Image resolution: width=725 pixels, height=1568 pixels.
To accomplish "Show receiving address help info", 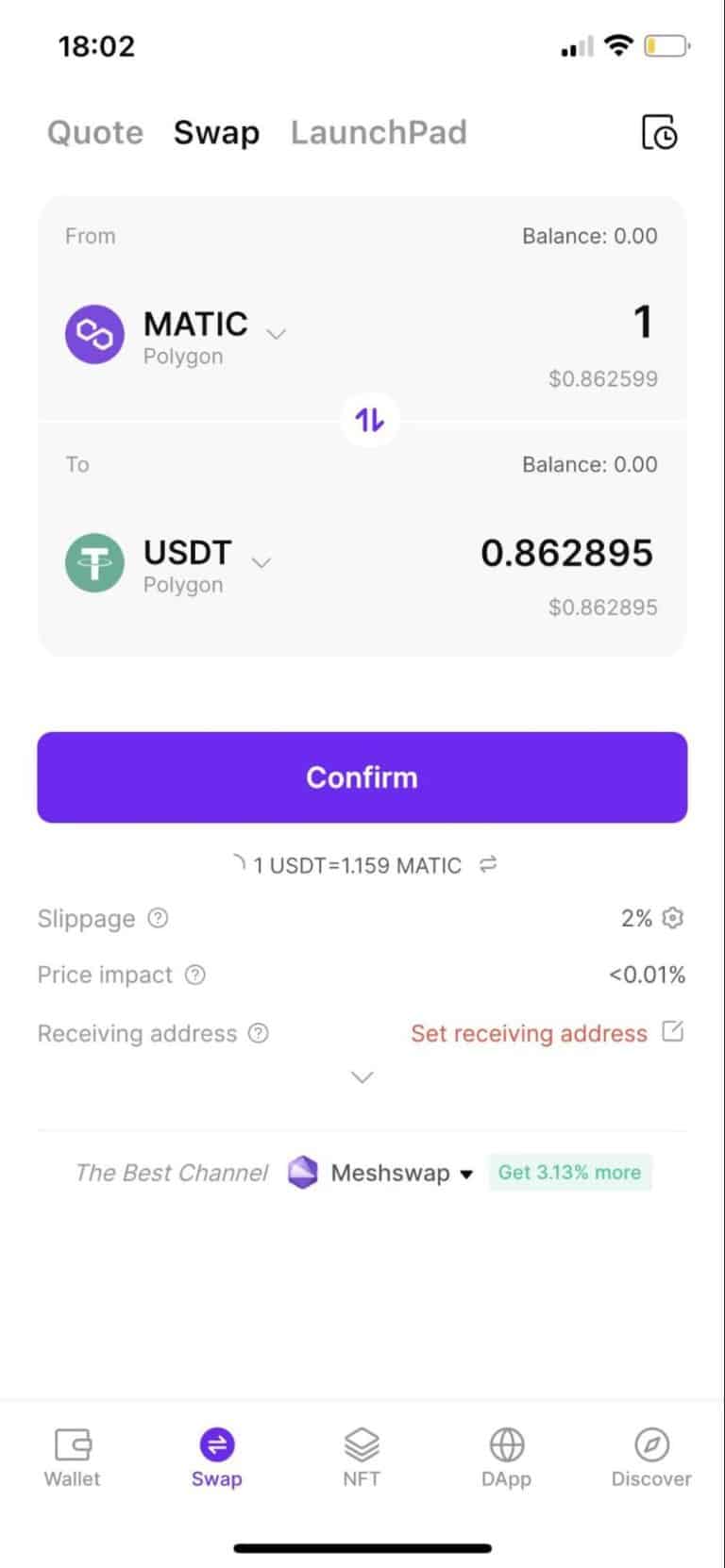I will [259, 1033].
